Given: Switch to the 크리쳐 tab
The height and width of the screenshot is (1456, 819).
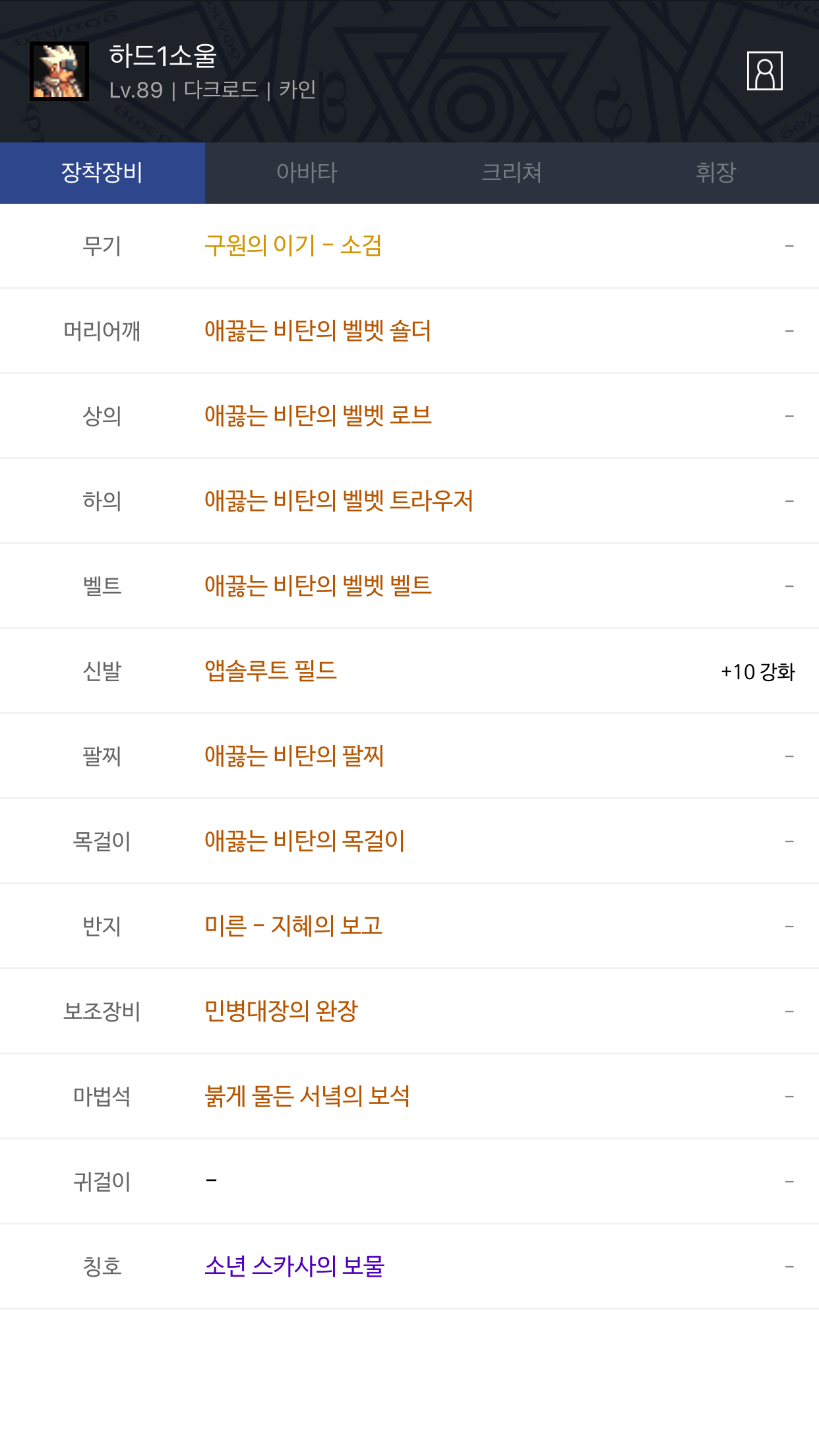Looking at the screenshot, I should pyautogui.click(x=511, y=173).
